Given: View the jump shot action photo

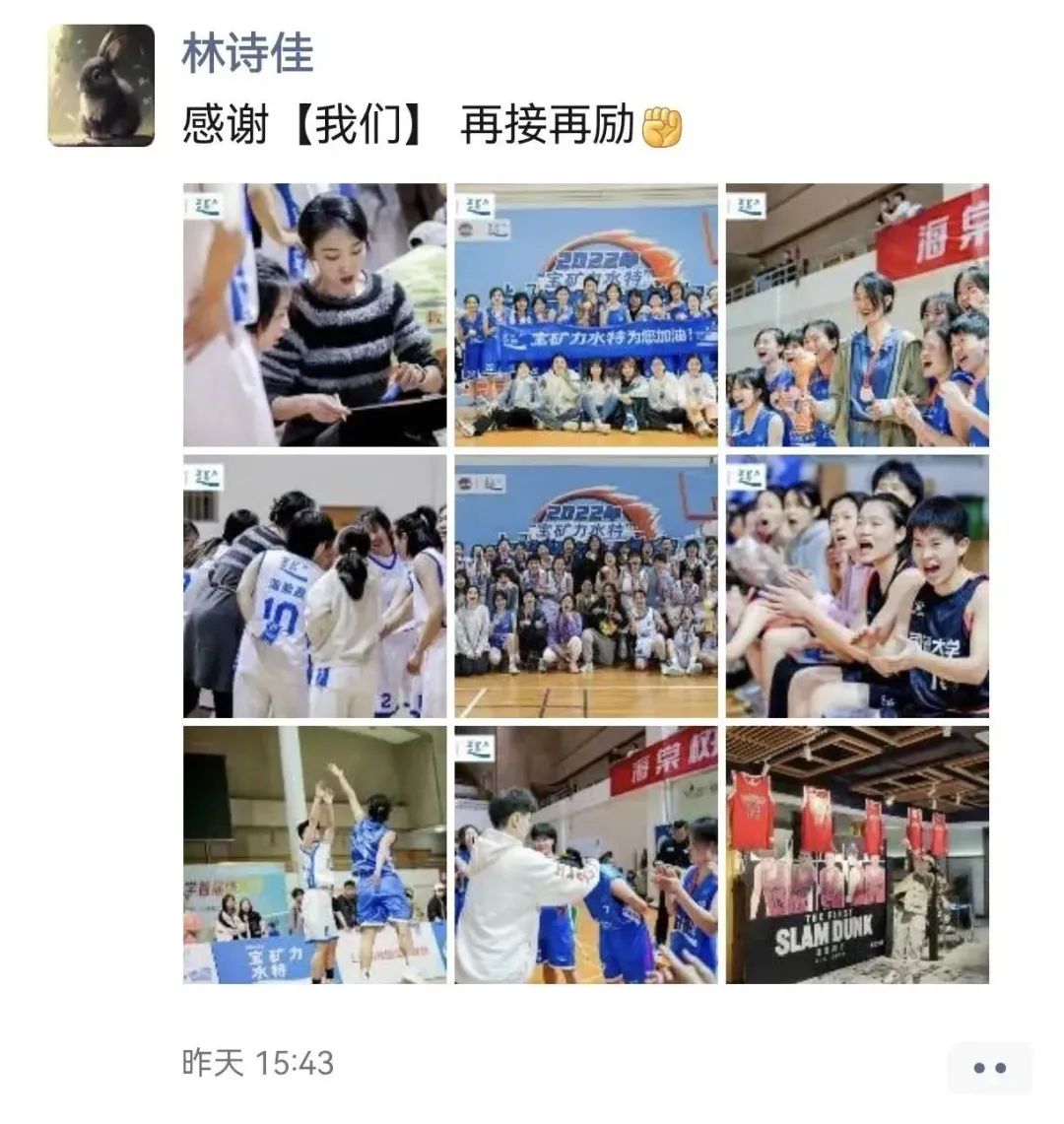Looking at the screenshot, I should pos(314,855).
